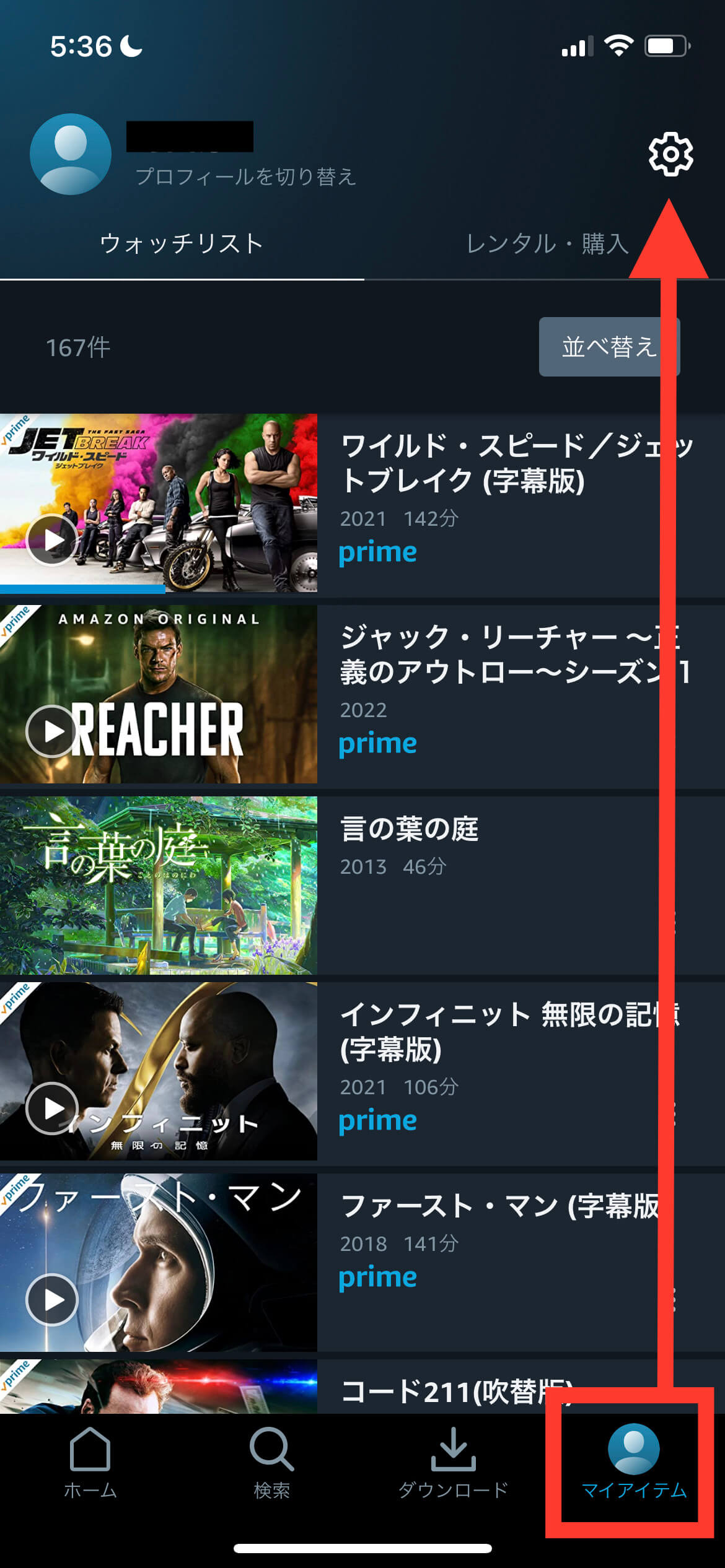Play インフィニット 無限の記憶 from thumbnail
This screenshot has width=725, height=1568.
[x=51, y=1108]
